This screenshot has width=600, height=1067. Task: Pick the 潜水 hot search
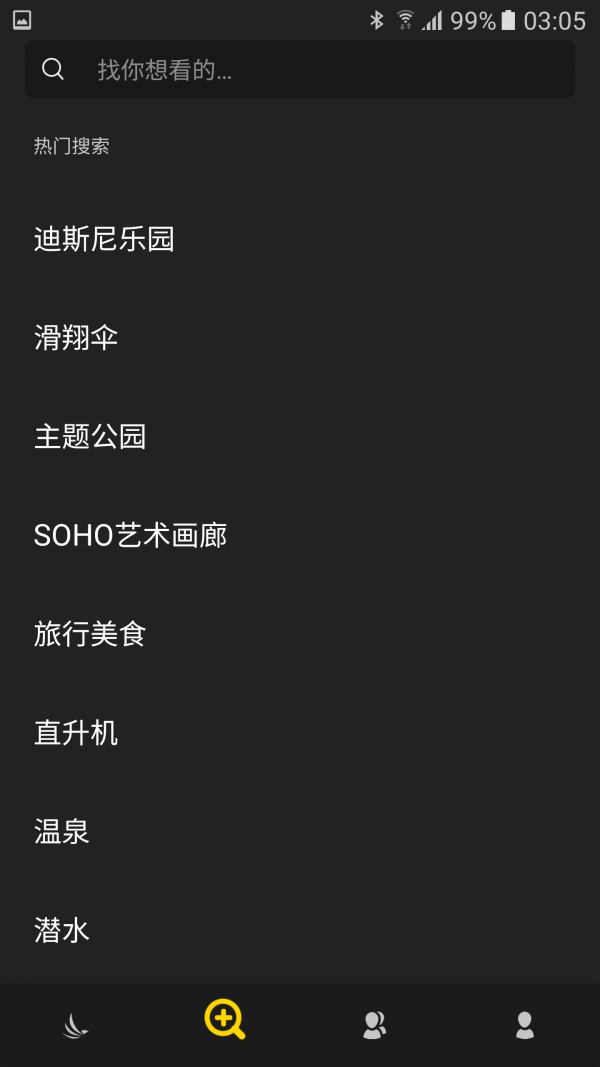tap(62, 930)
